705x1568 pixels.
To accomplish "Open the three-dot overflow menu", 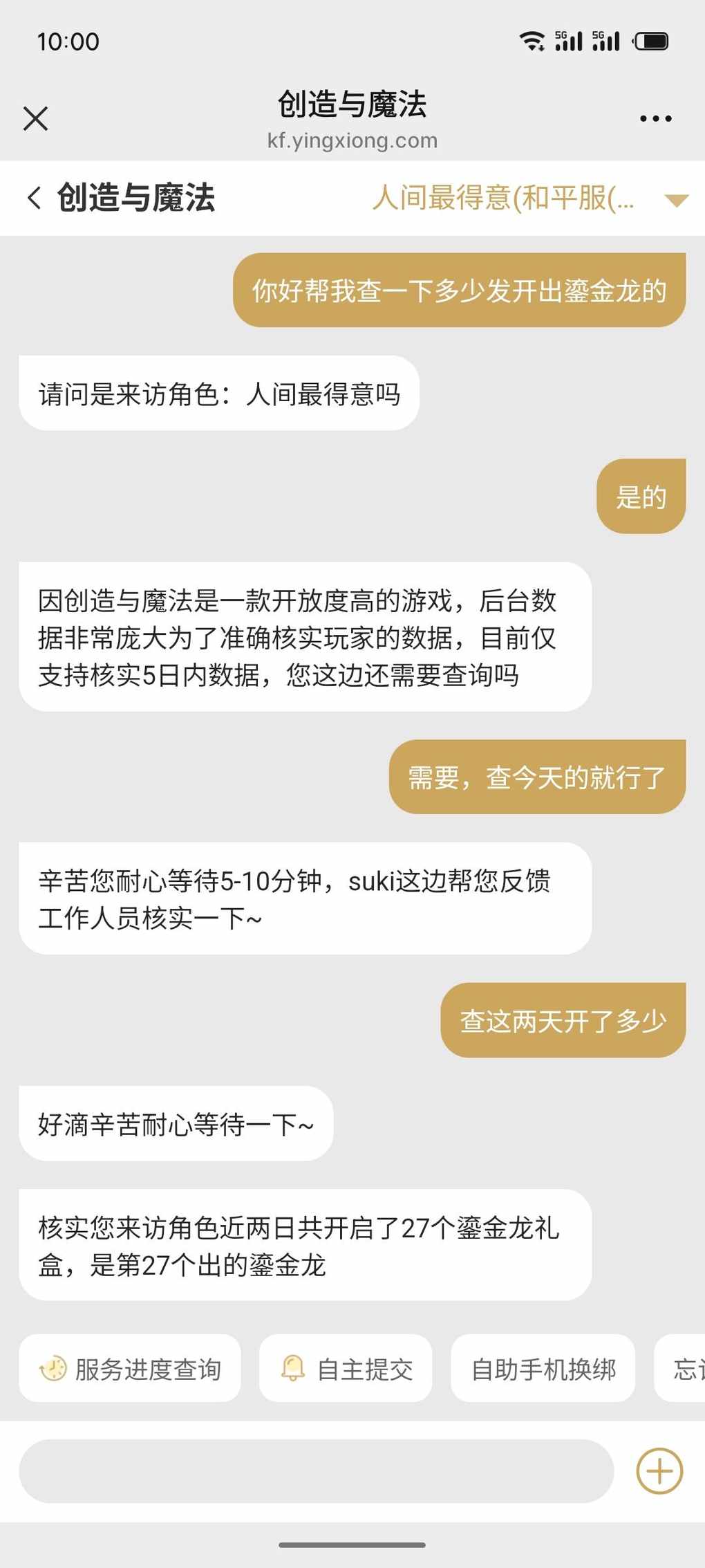I will [x=655, y=119].
